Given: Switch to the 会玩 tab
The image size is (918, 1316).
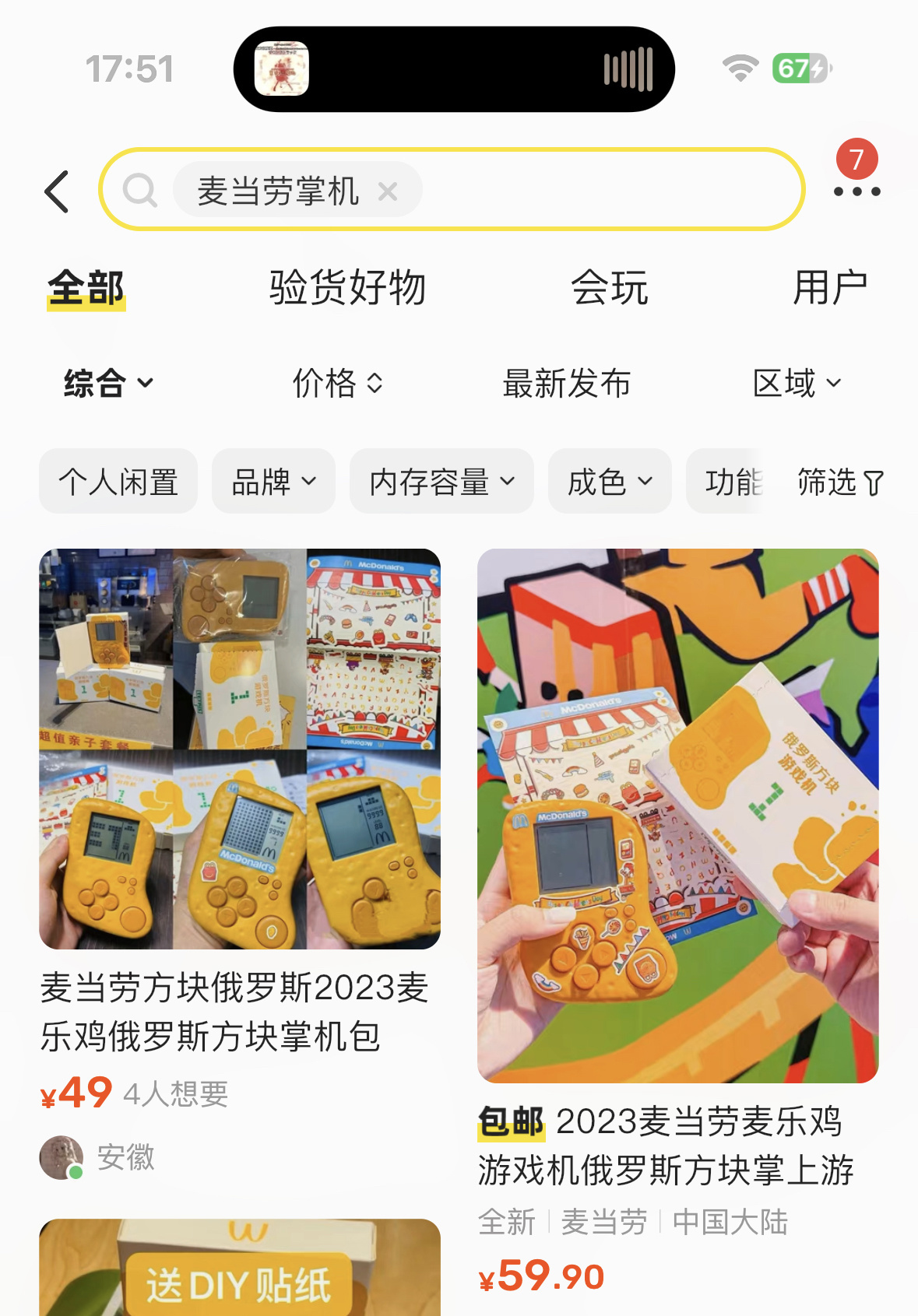Looking at the screenshot, I should pyautogui.click(x=610, y=288).
